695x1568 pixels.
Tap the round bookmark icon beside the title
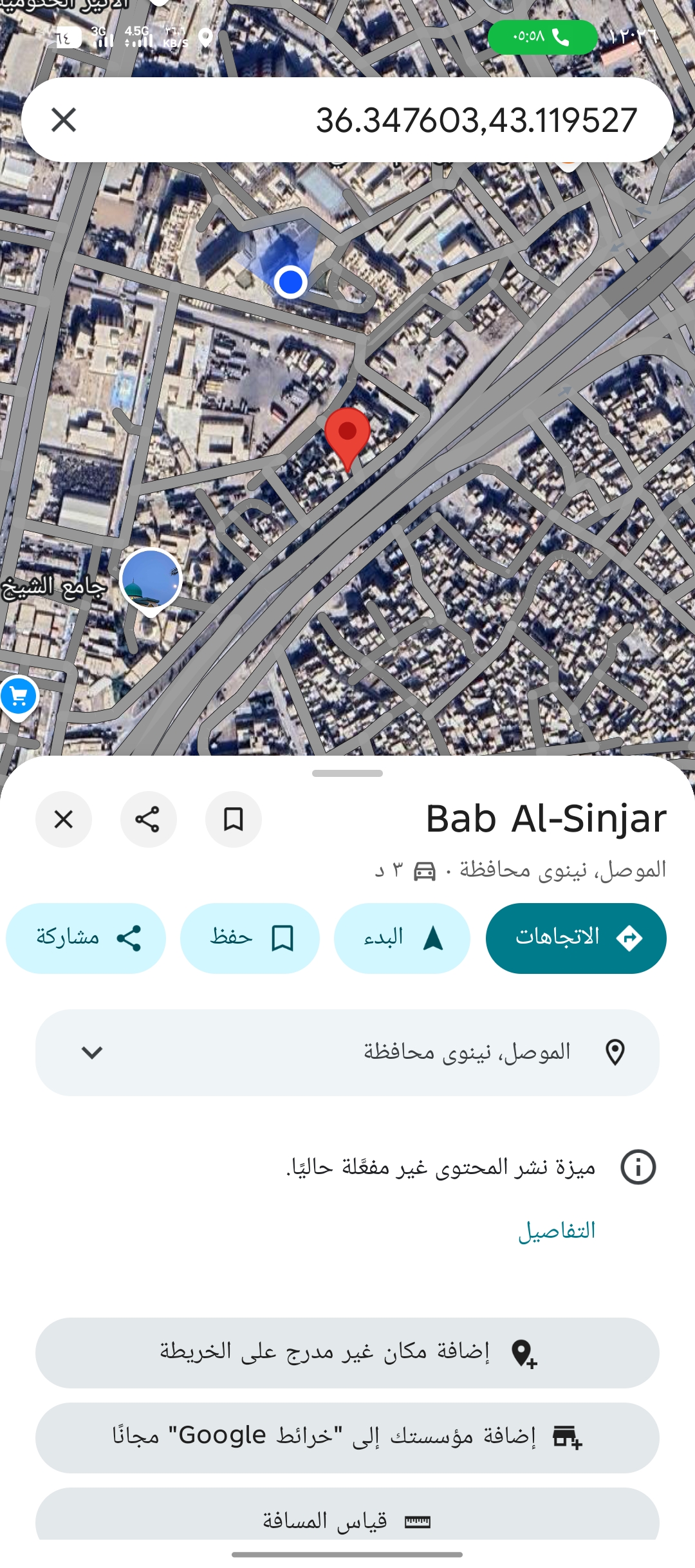(x=233, y=819)
